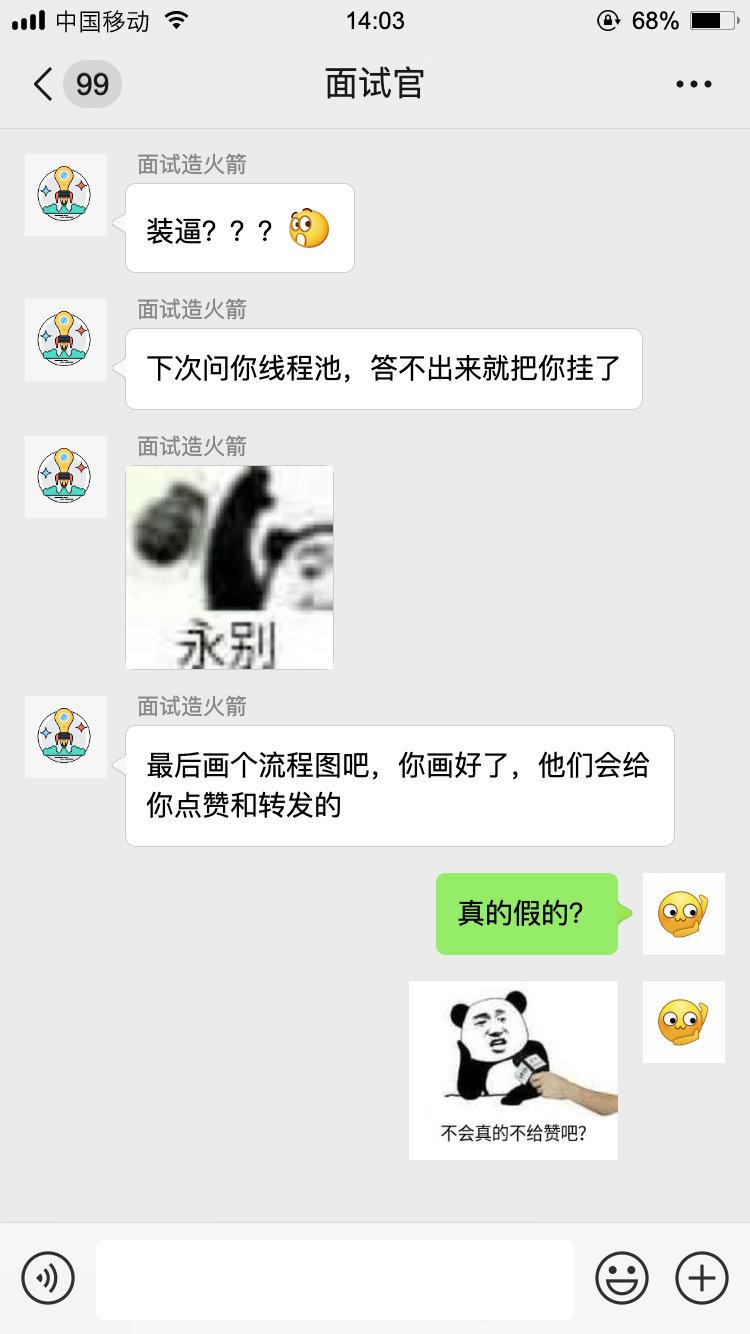Open the emoji picker

click(x=622, y=1278)
